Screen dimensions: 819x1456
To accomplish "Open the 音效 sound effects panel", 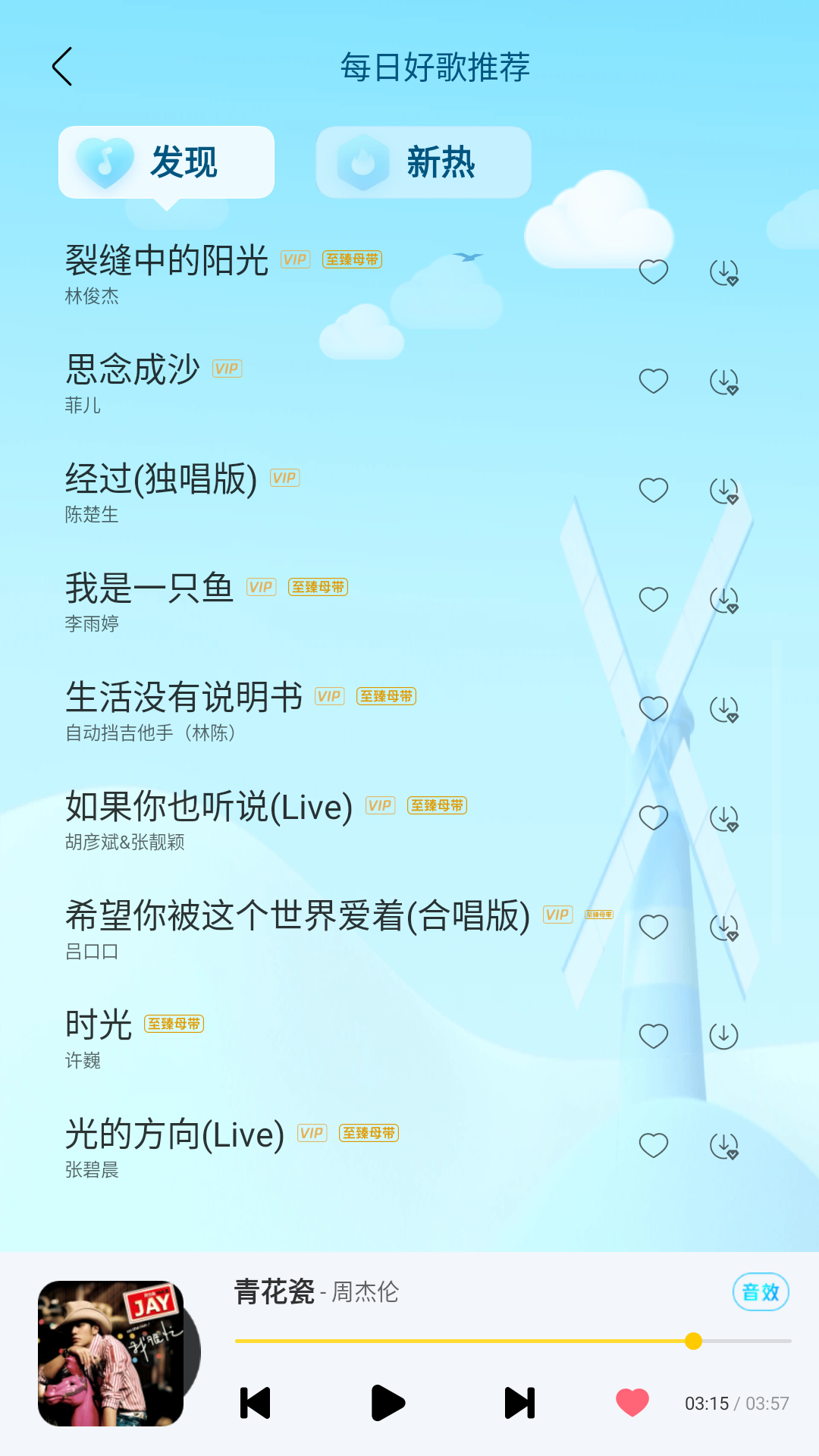I will [x=761, y=1292].
